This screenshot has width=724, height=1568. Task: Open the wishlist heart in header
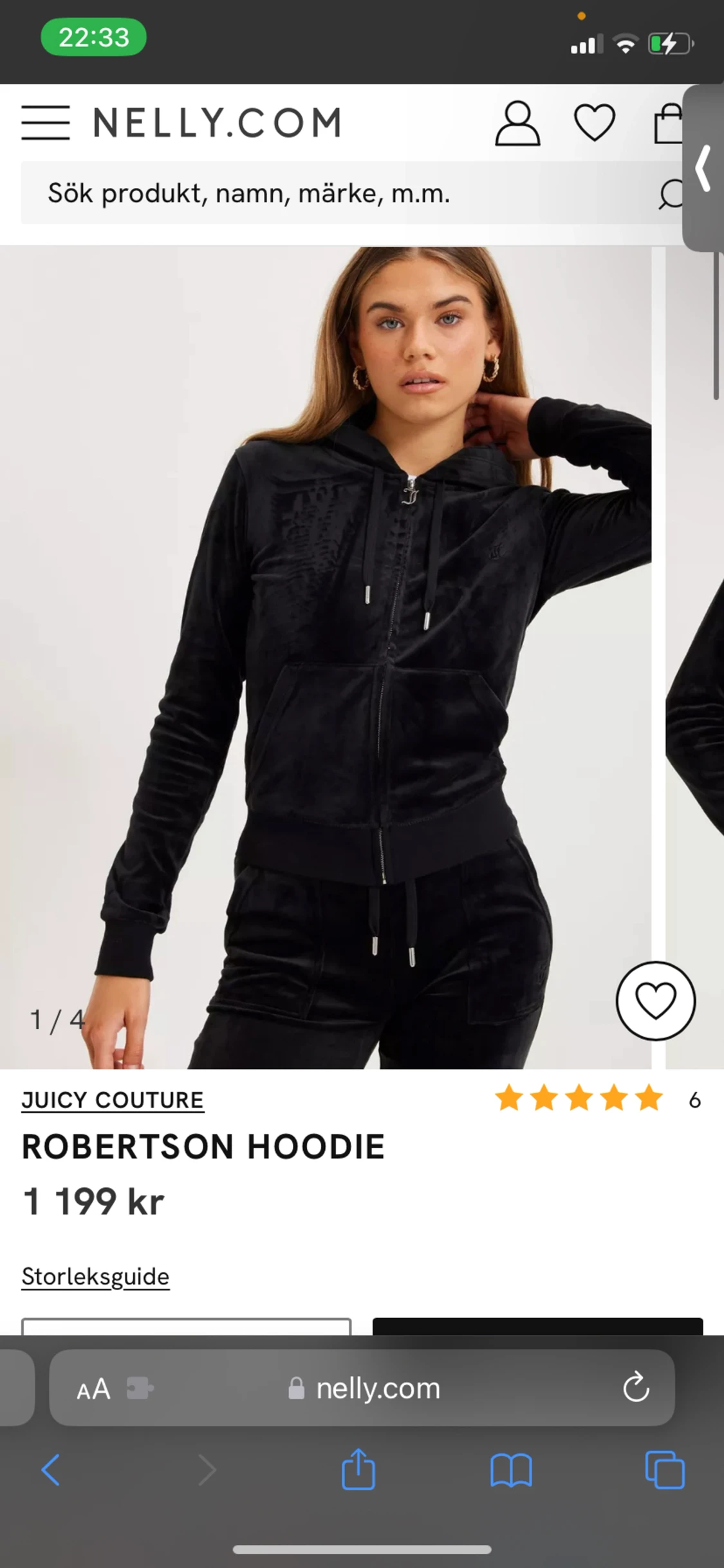coord(594,122)
